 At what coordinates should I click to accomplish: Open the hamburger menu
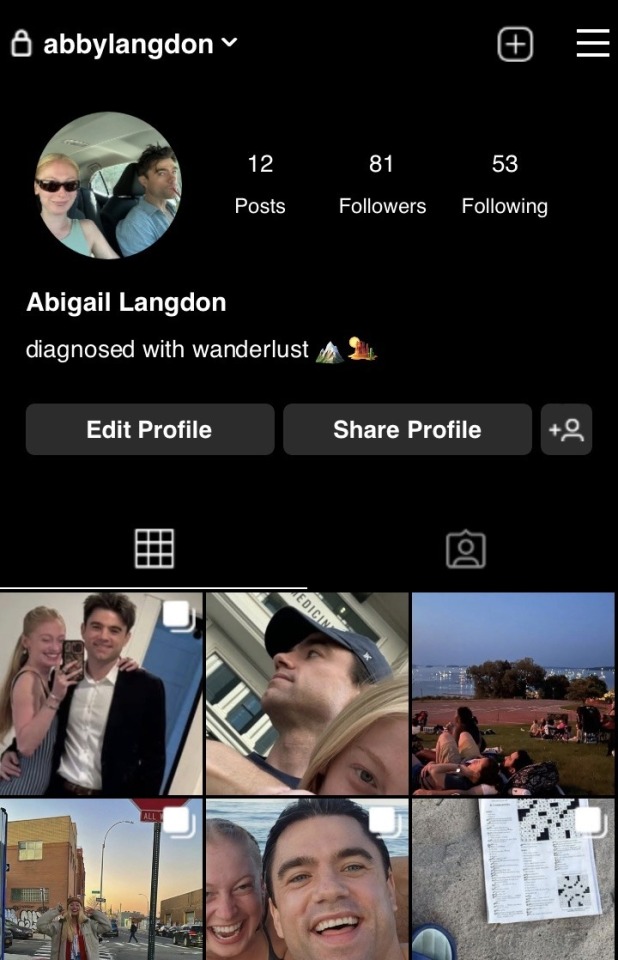(592, 44)
